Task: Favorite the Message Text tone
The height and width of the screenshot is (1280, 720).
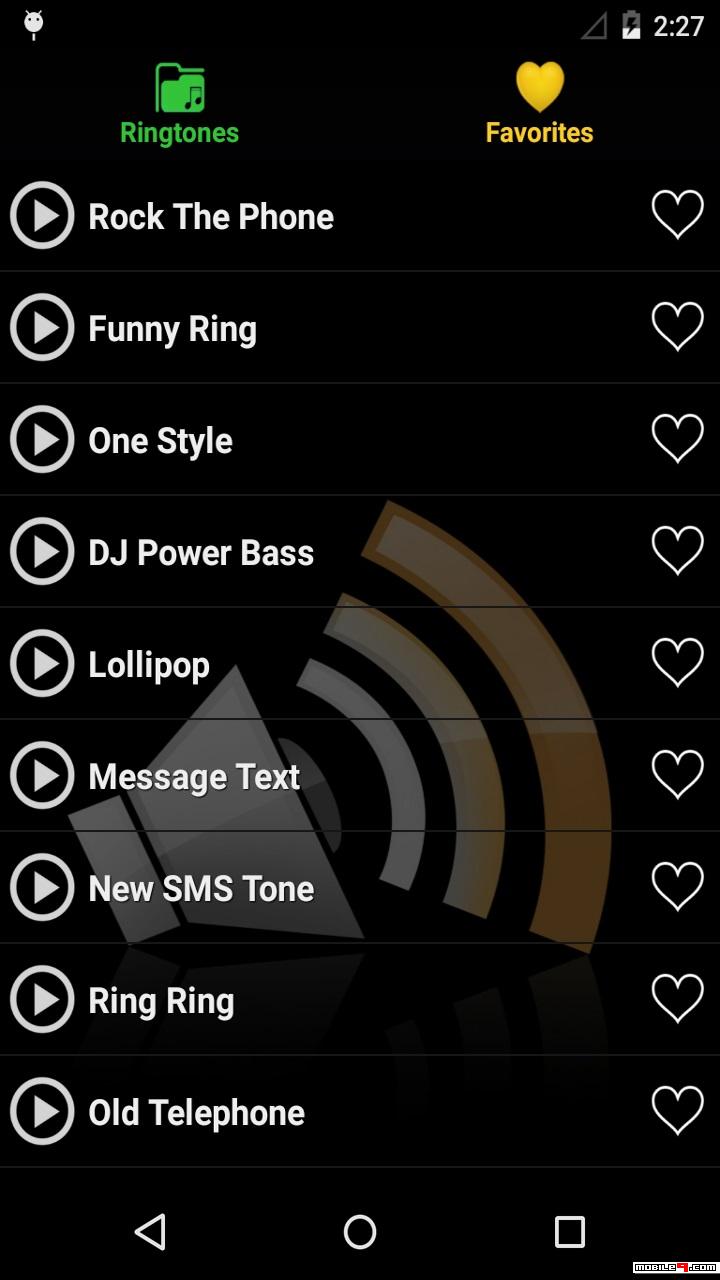Action: [677, 775]
